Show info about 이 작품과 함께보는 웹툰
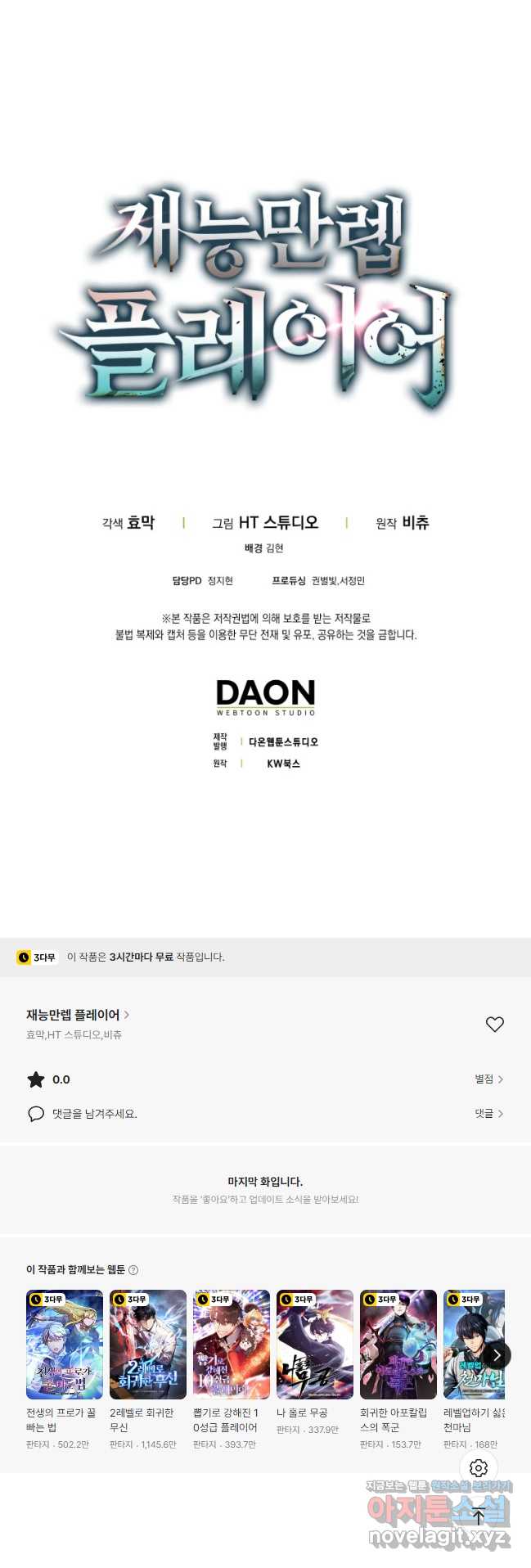This screenshot has width=531, height=1568. (133, 1270)
